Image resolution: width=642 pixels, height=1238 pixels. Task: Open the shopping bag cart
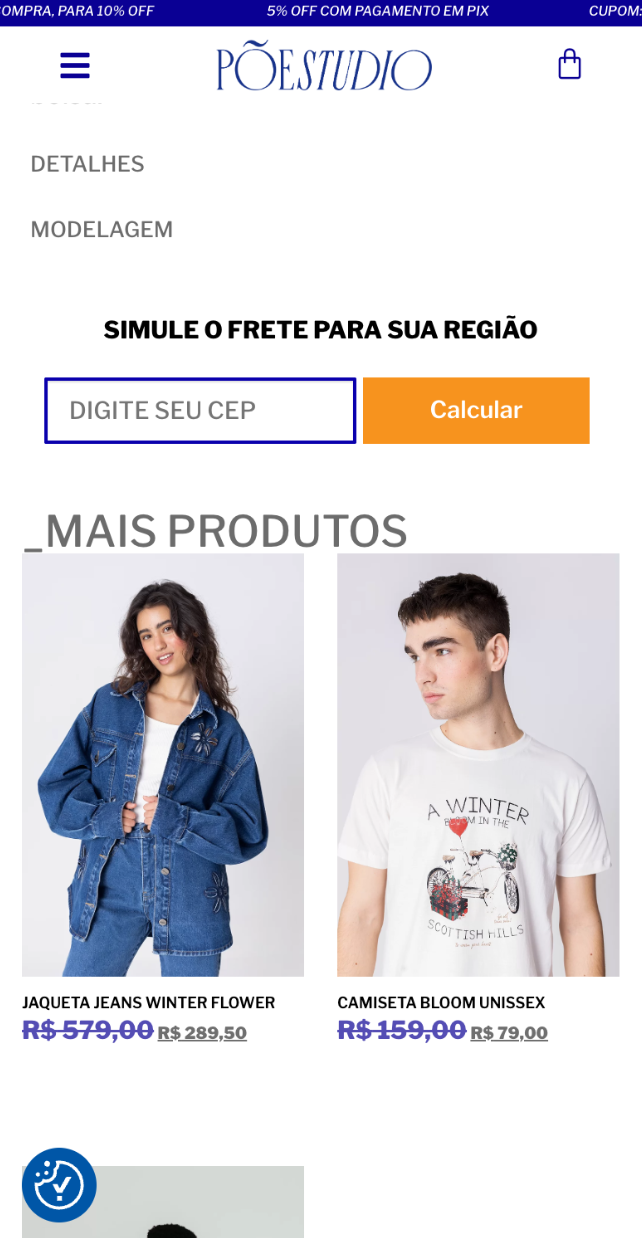pyautogui.click(x=569, y=65)
